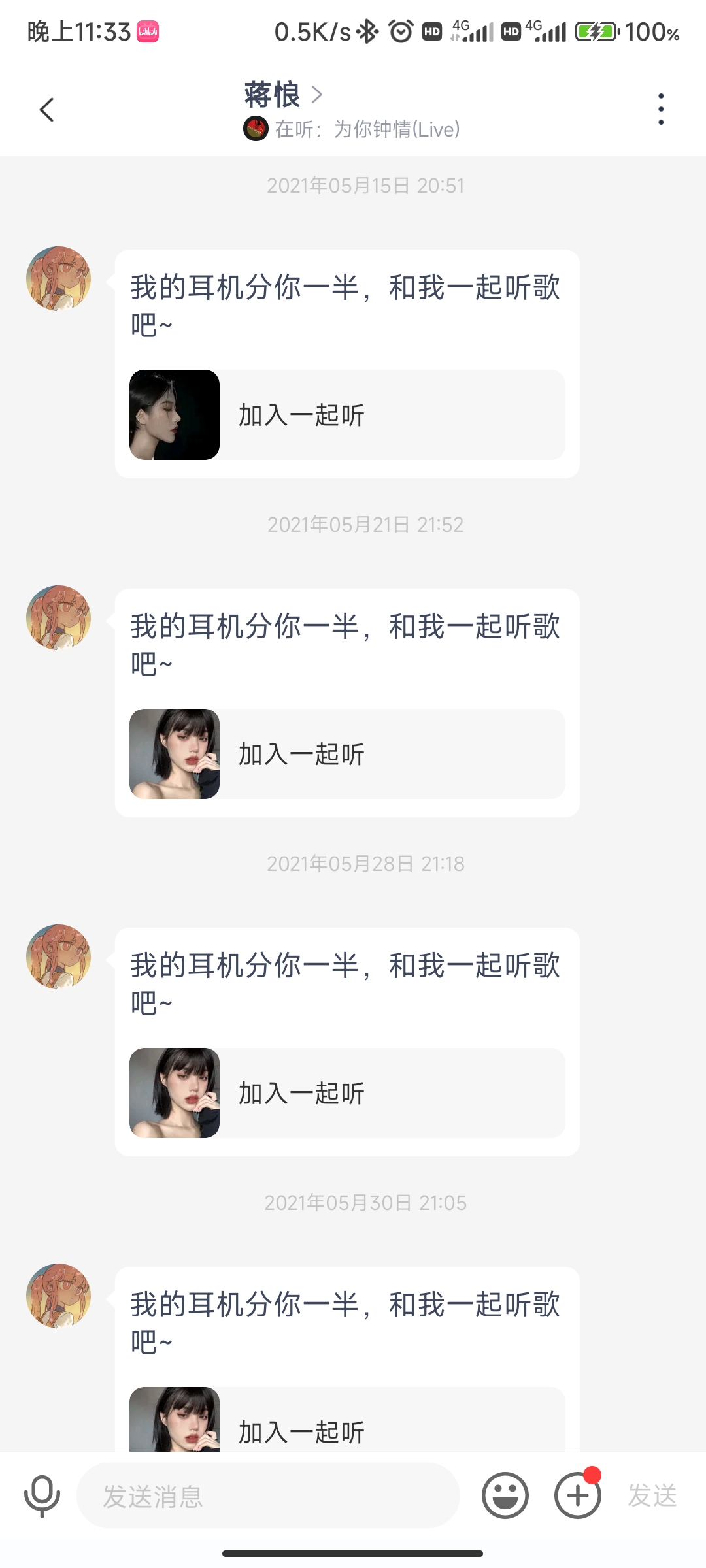This screenshot has height=1568, width=706.
Task: Join listen-together from the 05月21日 invite
Action: (347, 754)
